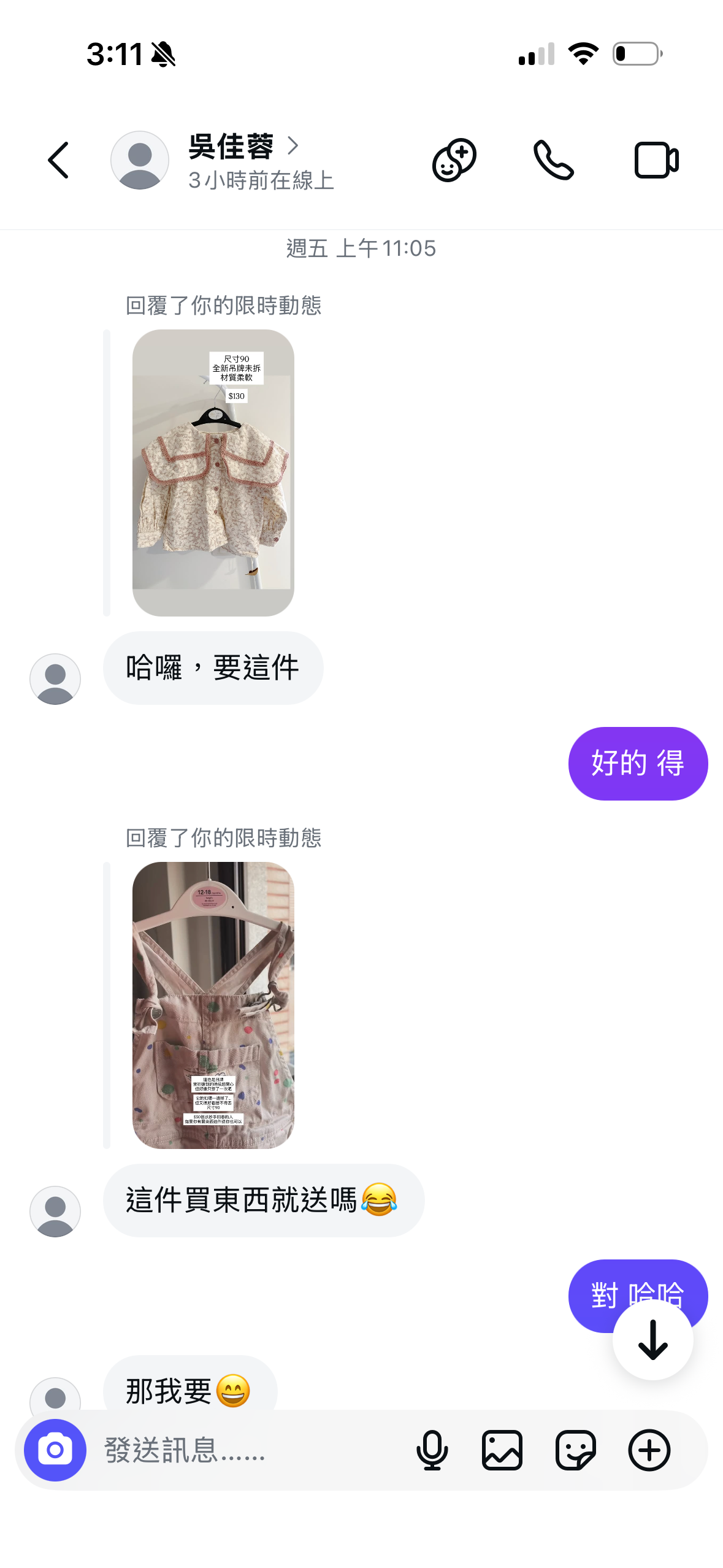Pick a photo from the gallery
Screen dimensions: 723x1568
pyautogui.click(x=502, y=1450)
